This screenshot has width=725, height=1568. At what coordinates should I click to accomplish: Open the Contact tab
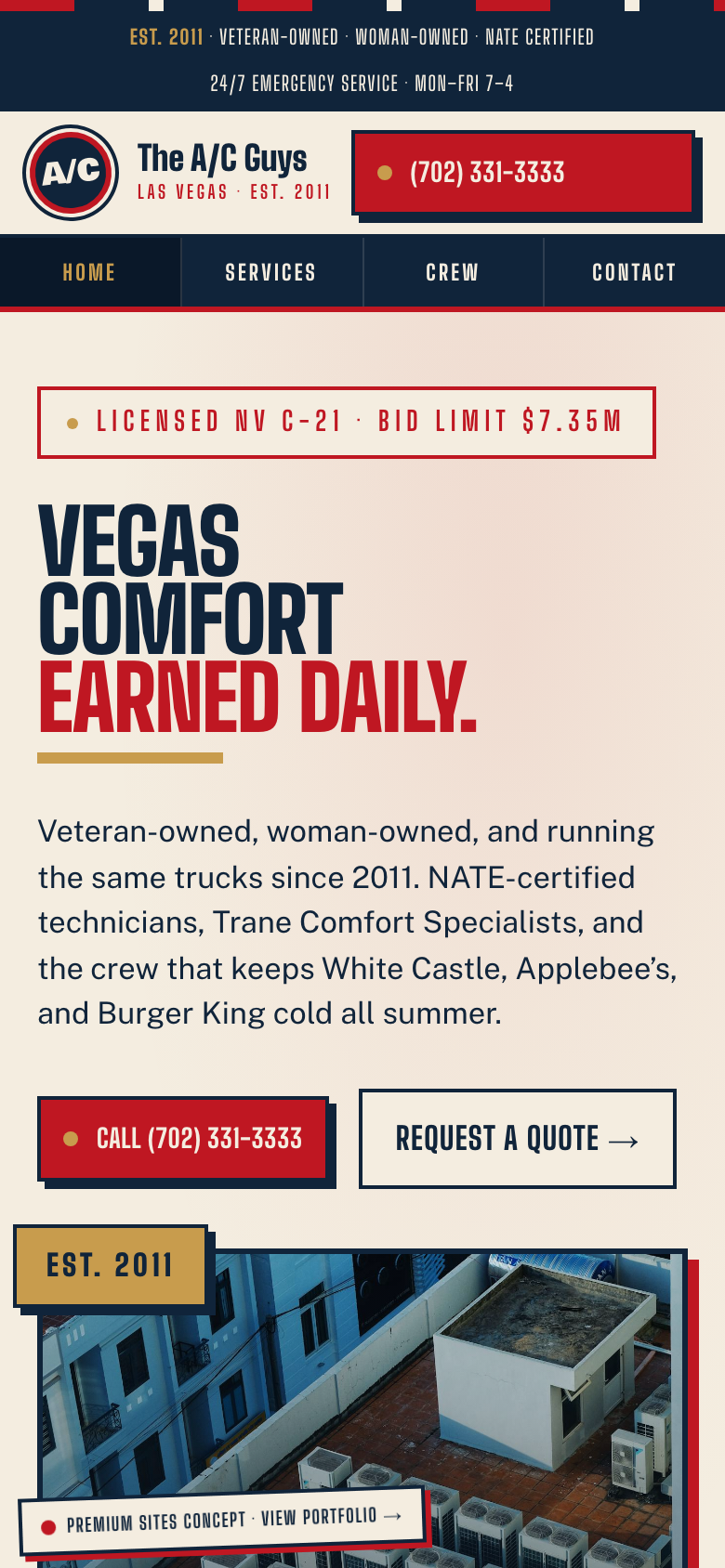point(634,272)
